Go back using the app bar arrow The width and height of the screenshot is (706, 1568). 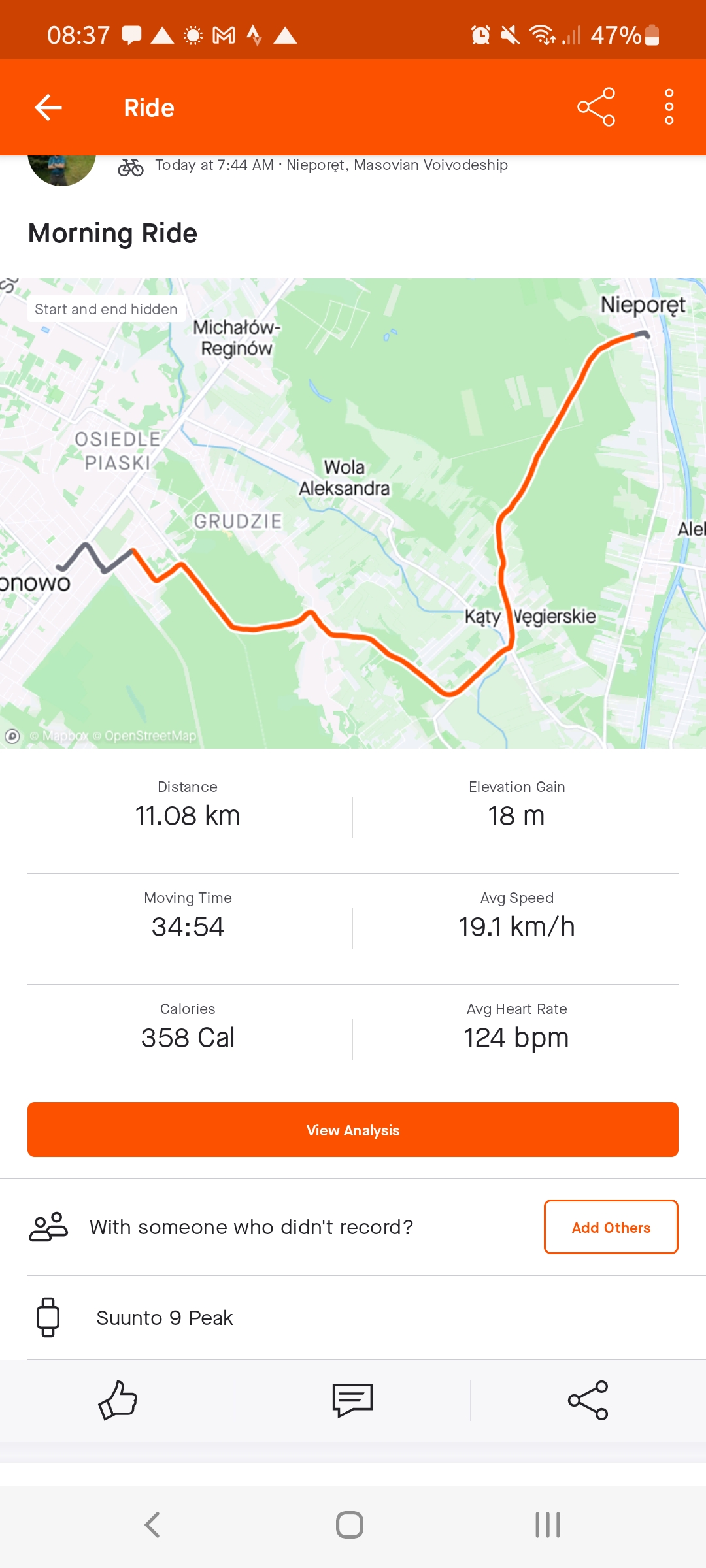[48, 108]
